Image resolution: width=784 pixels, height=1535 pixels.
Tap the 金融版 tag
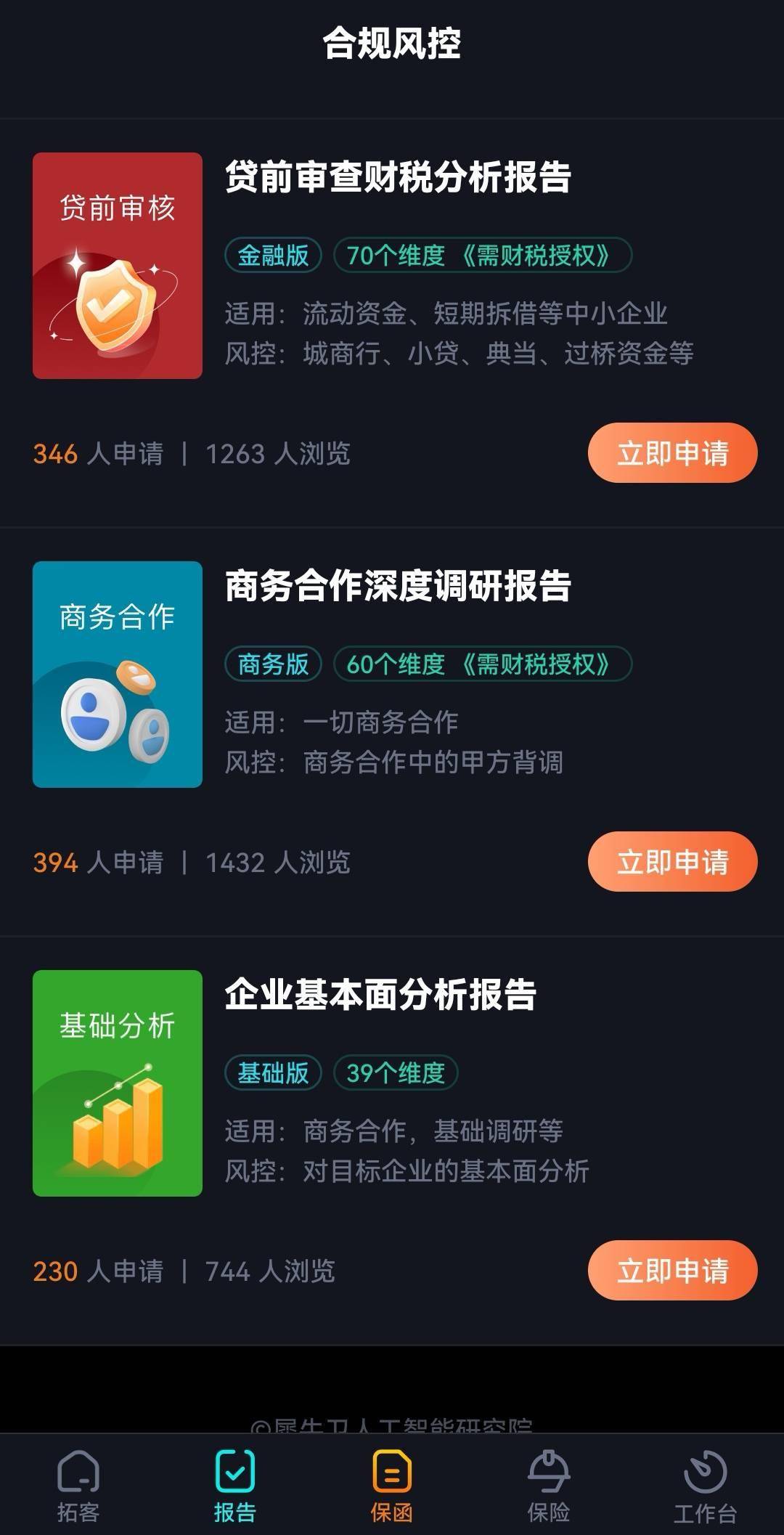(274, 255)
